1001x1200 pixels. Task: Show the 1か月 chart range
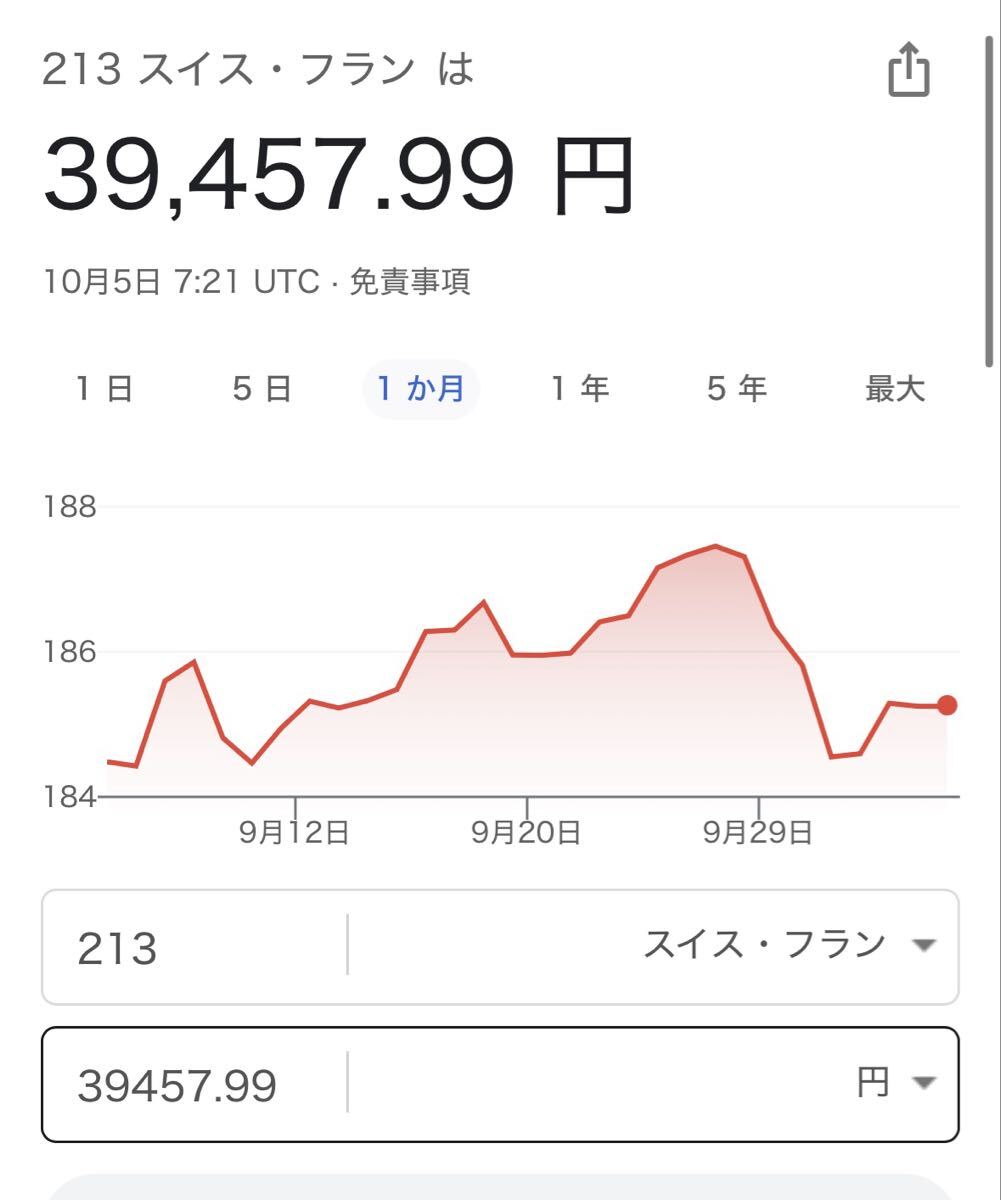[x=420, y=388]
